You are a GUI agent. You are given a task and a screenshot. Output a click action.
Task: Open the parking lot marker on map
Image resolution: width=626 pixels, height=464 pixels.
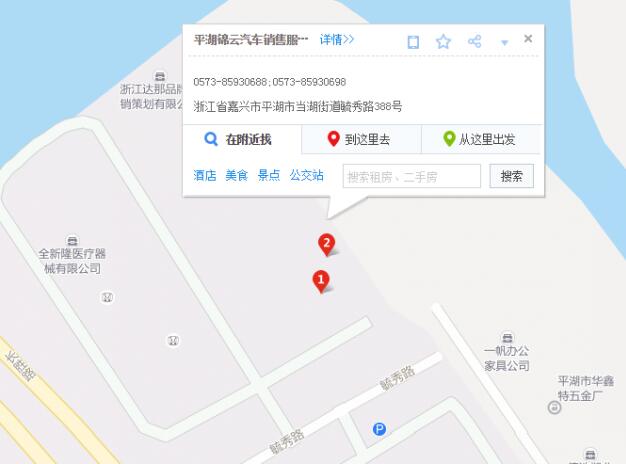pyautogui.click(x=379, y=429)
